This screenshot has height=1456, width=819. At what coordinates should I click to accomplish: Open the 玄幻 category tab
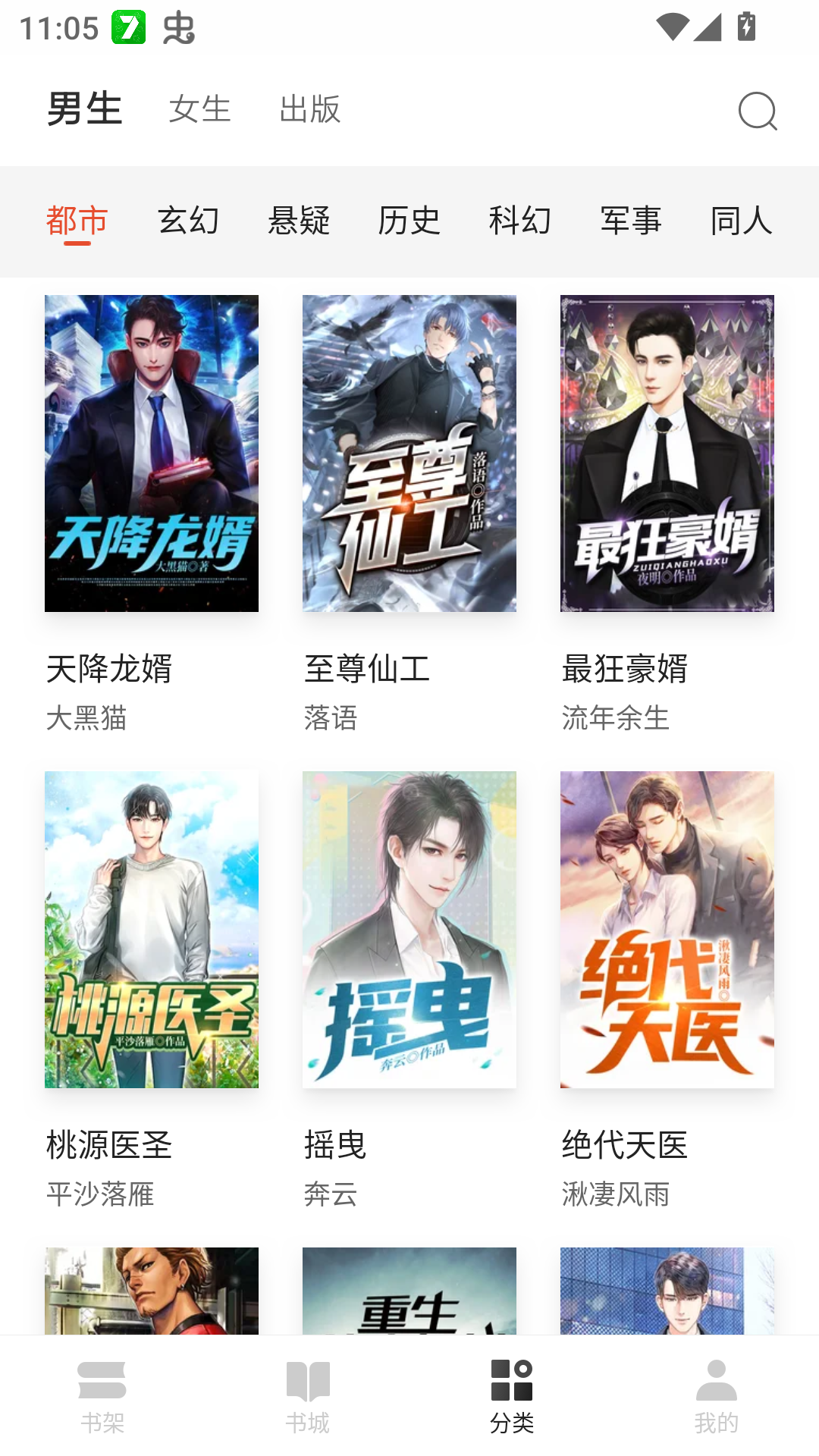[189, 221]
